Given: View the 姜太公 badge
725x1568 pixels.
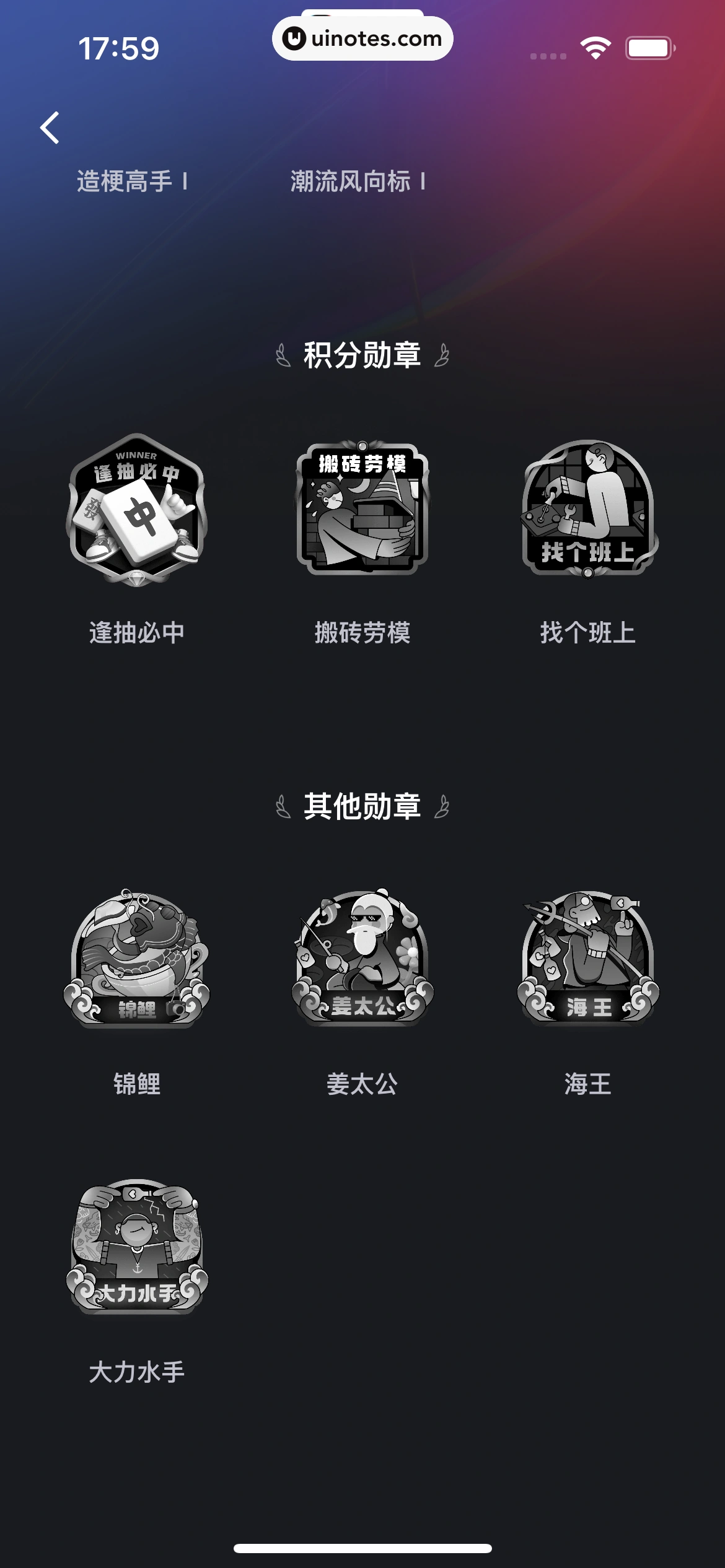Looking at the screenshot, I should [x=362, y=959].
